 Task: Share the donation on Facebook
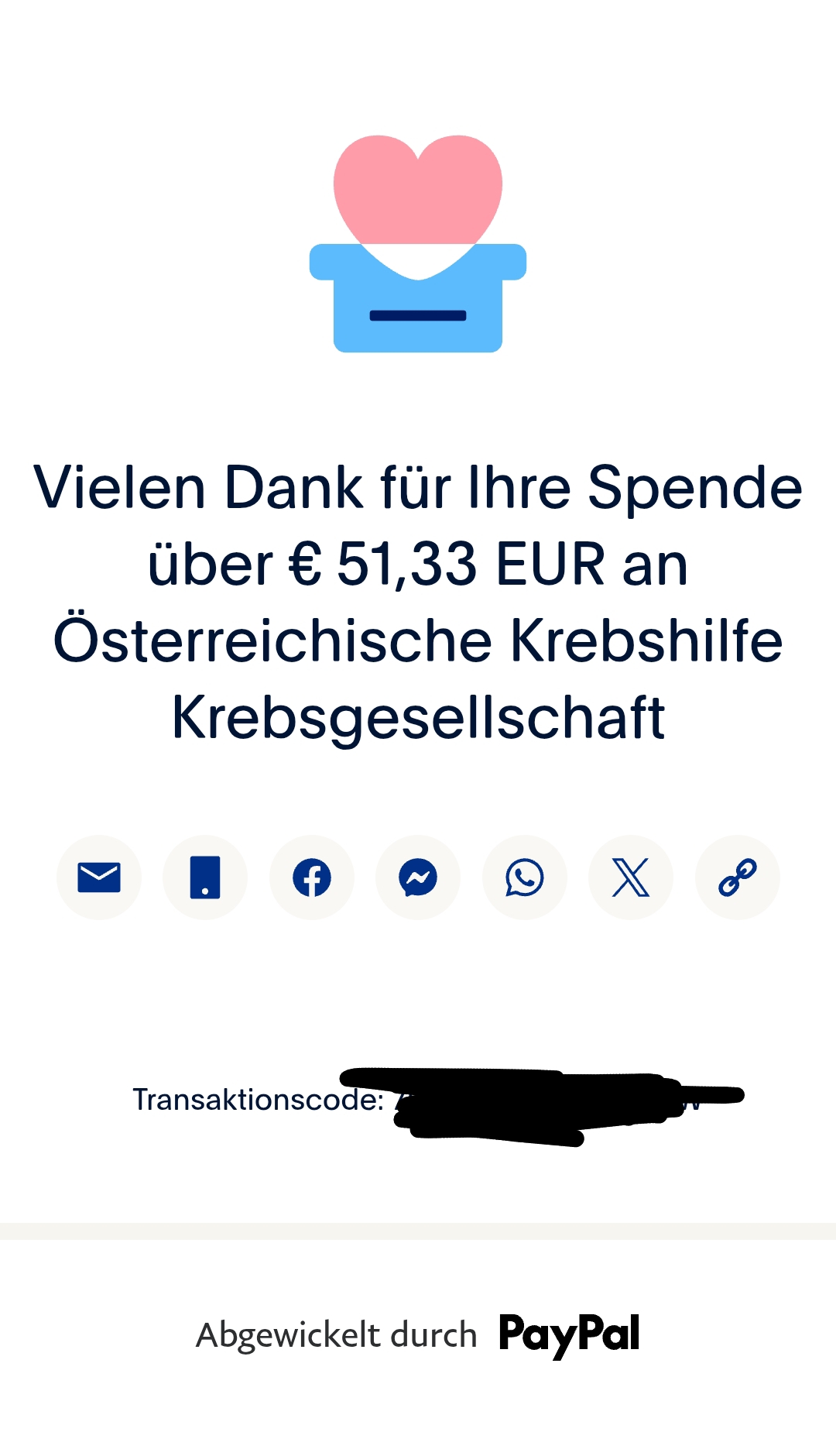tap(312, 877)
